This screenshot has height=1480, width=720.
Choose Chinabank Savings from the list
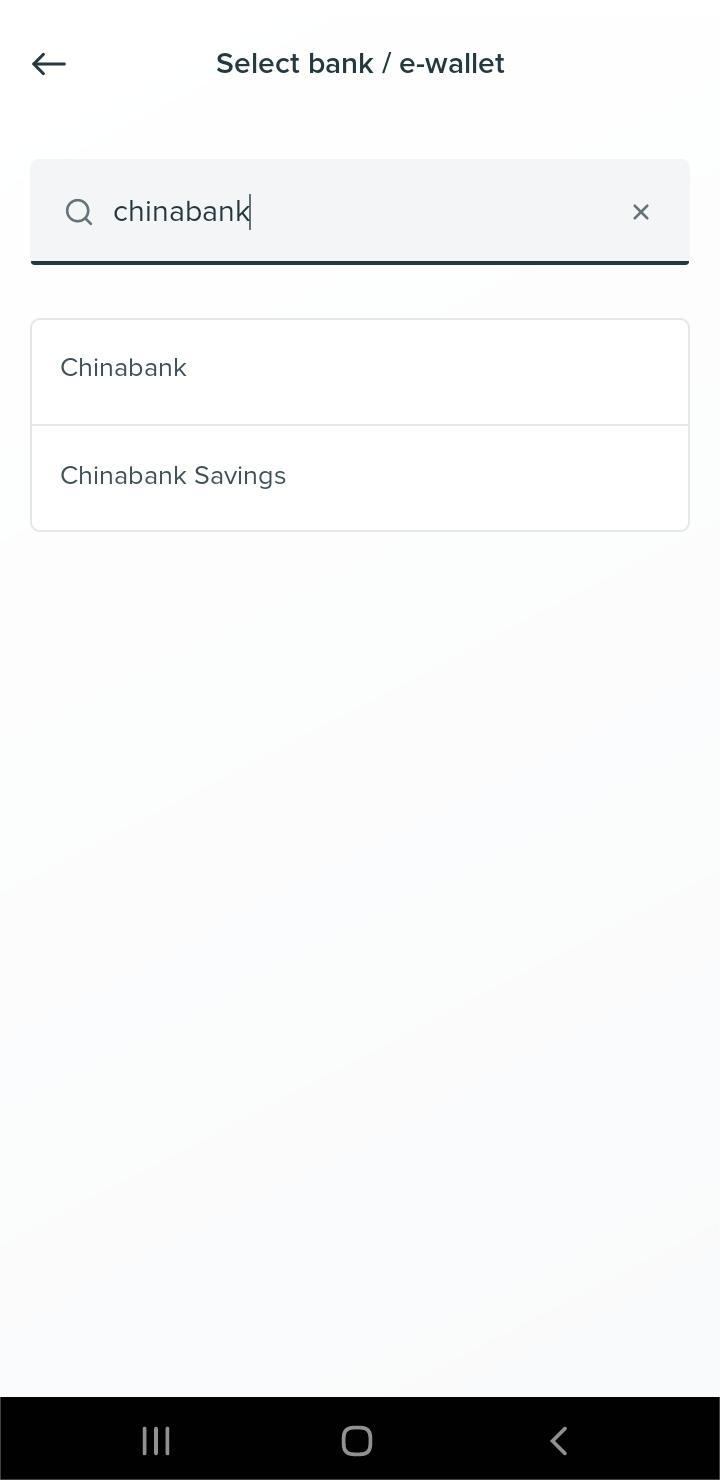(360, 477)
